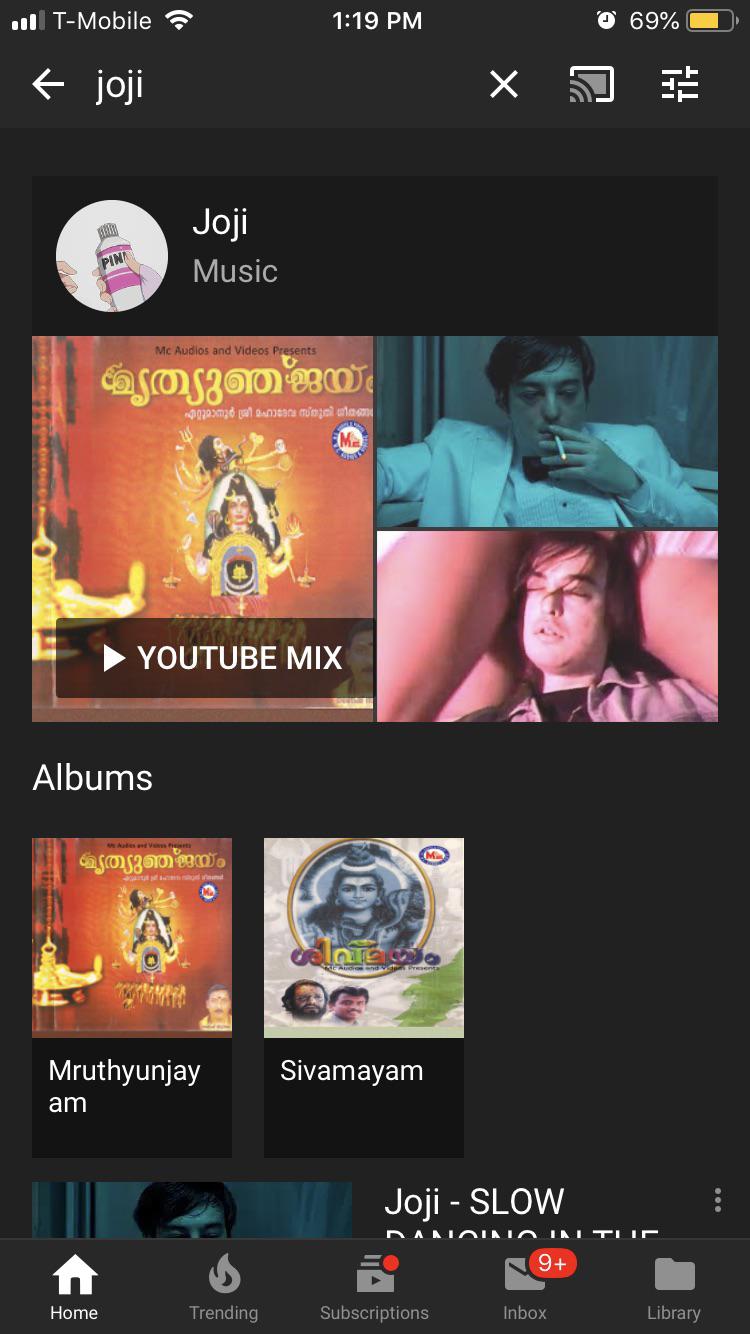Switch to the Trending tab
The image size is (750, 1334).
click(223, 1287)
